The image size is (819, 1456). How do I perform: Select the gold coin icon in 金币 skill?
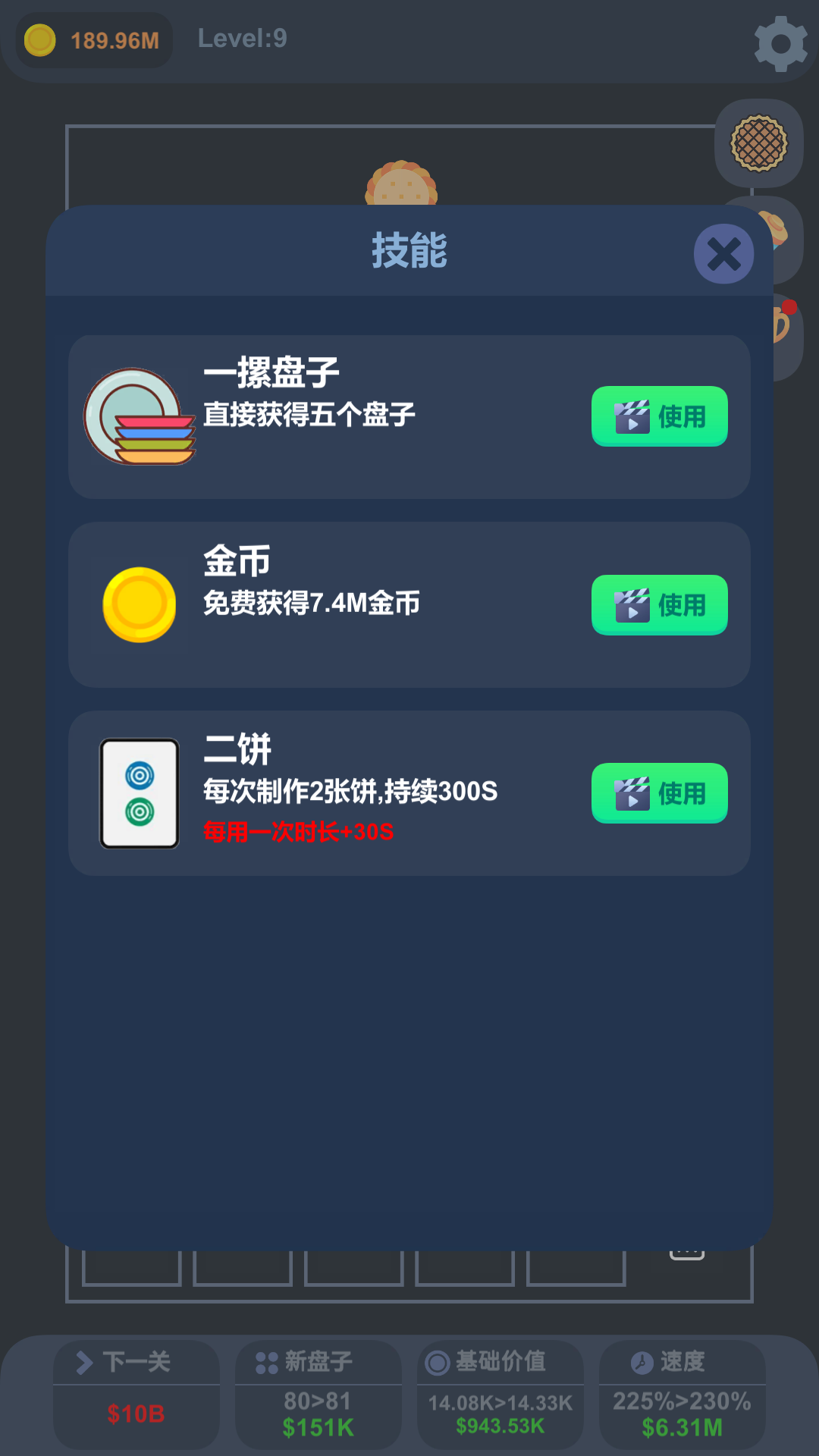pos(139,605)
